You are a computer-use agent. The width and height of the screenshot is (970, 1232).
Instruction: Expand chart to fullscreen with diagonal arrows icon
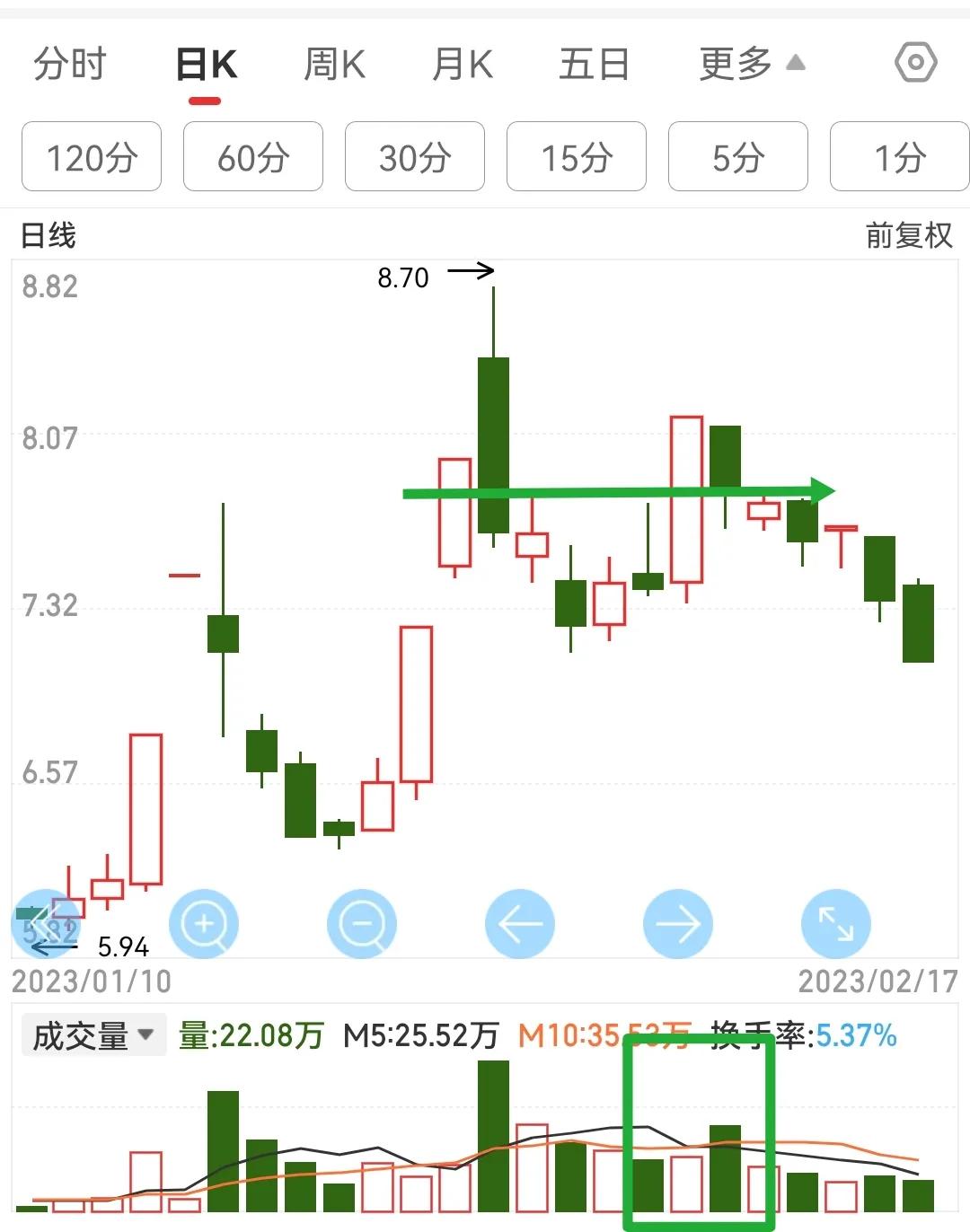[x=836, y=923]
